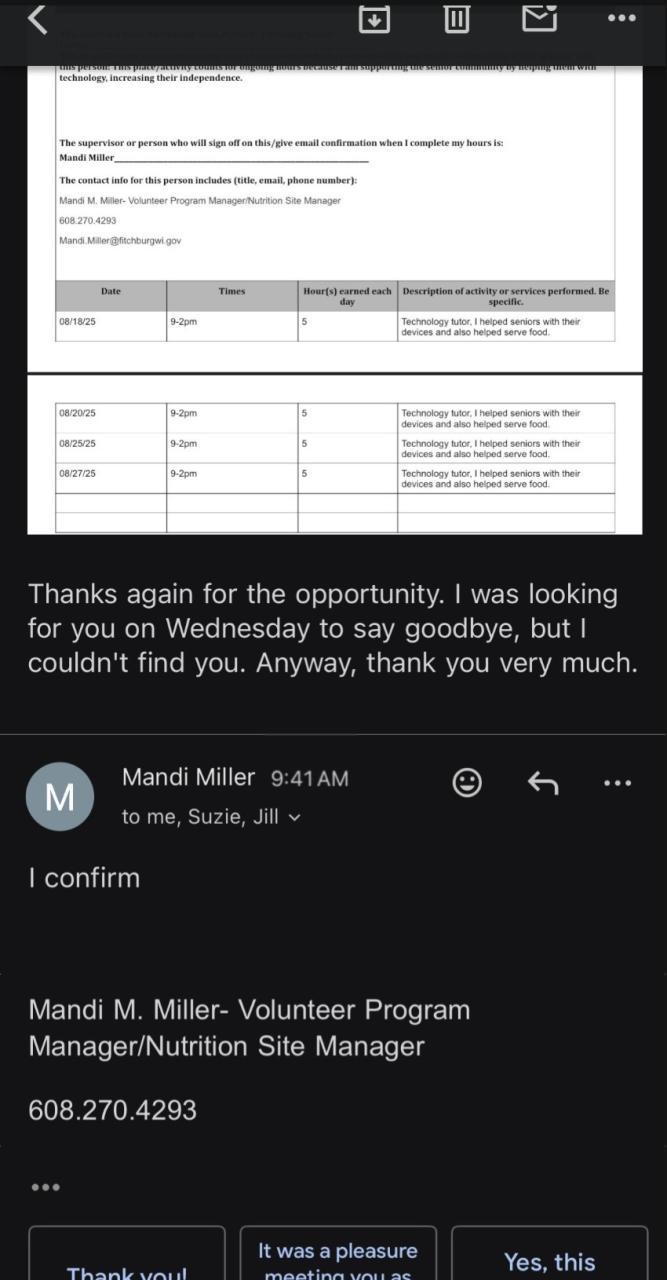Reply to Mandi Miller's message

(542, 783)
